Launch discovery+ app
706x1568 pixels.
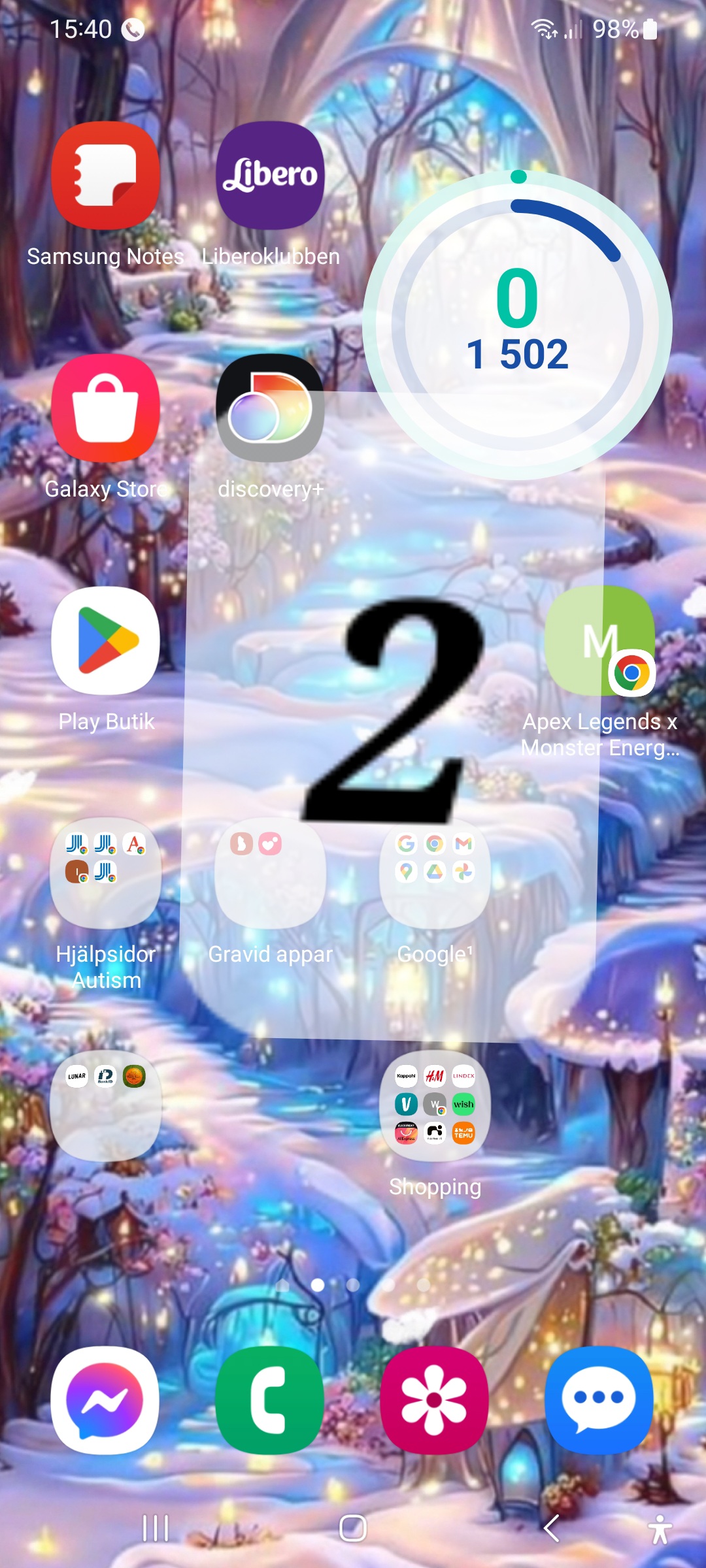pyautogui.click(x=270, y=408)
